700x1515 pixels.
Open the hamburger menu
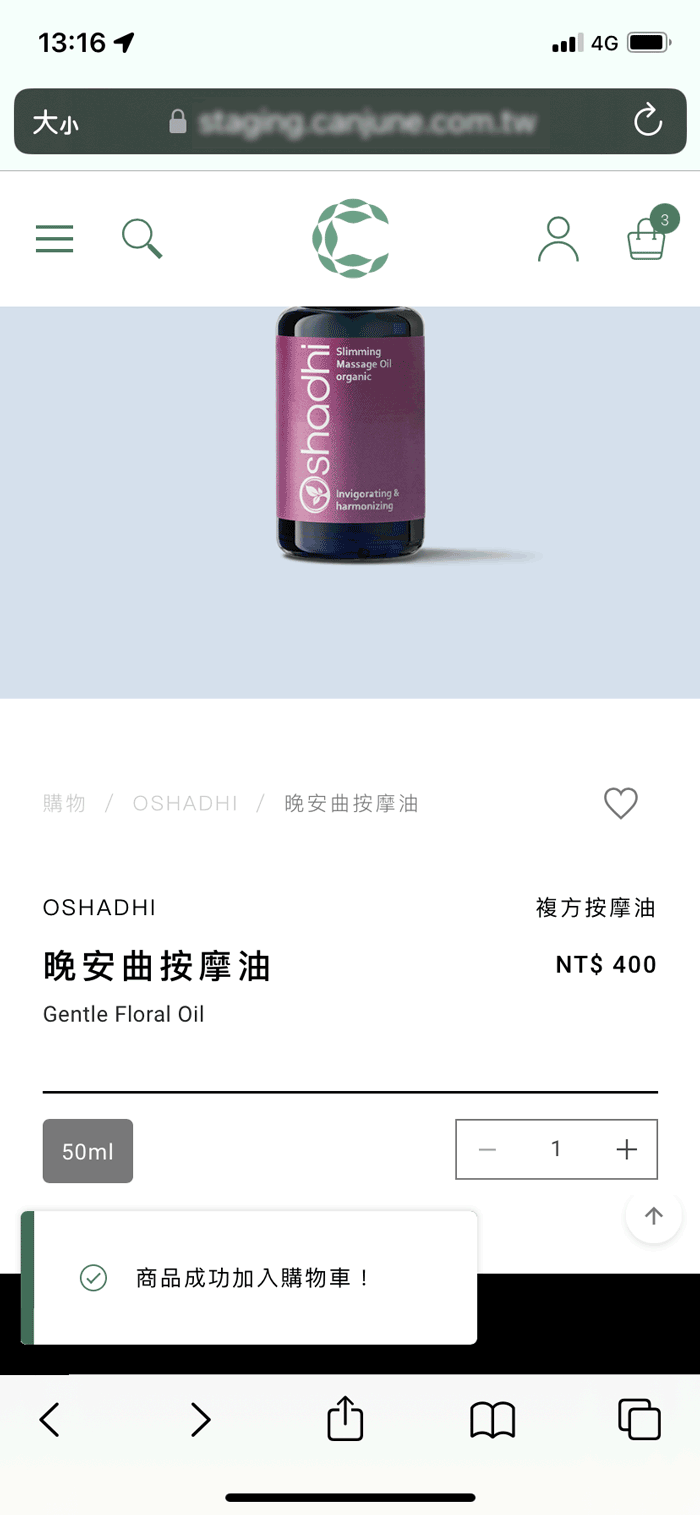click(54, 239)
